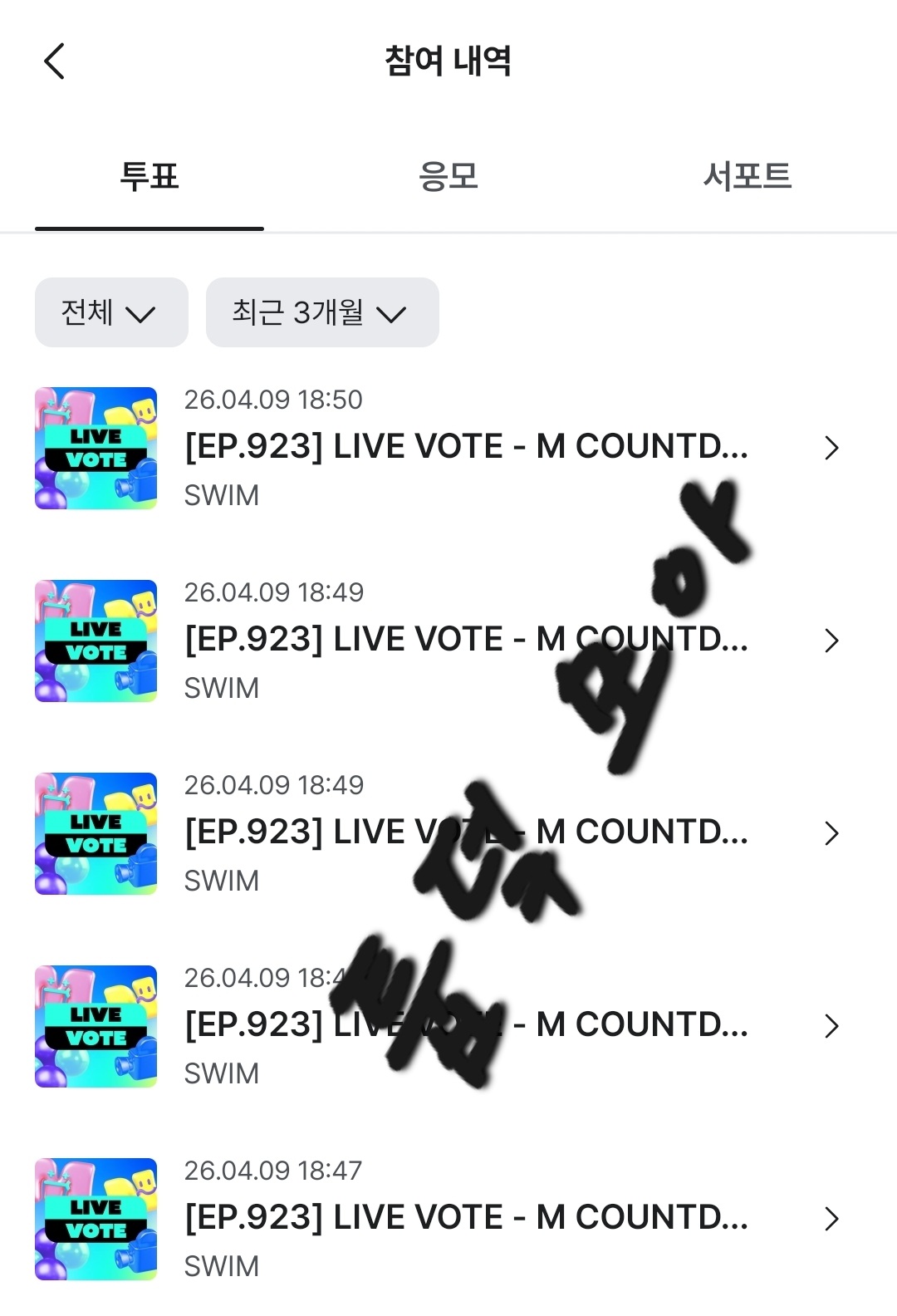Go back from the 참여 내역 screen
897x1316 pixels.
point(55,61)
